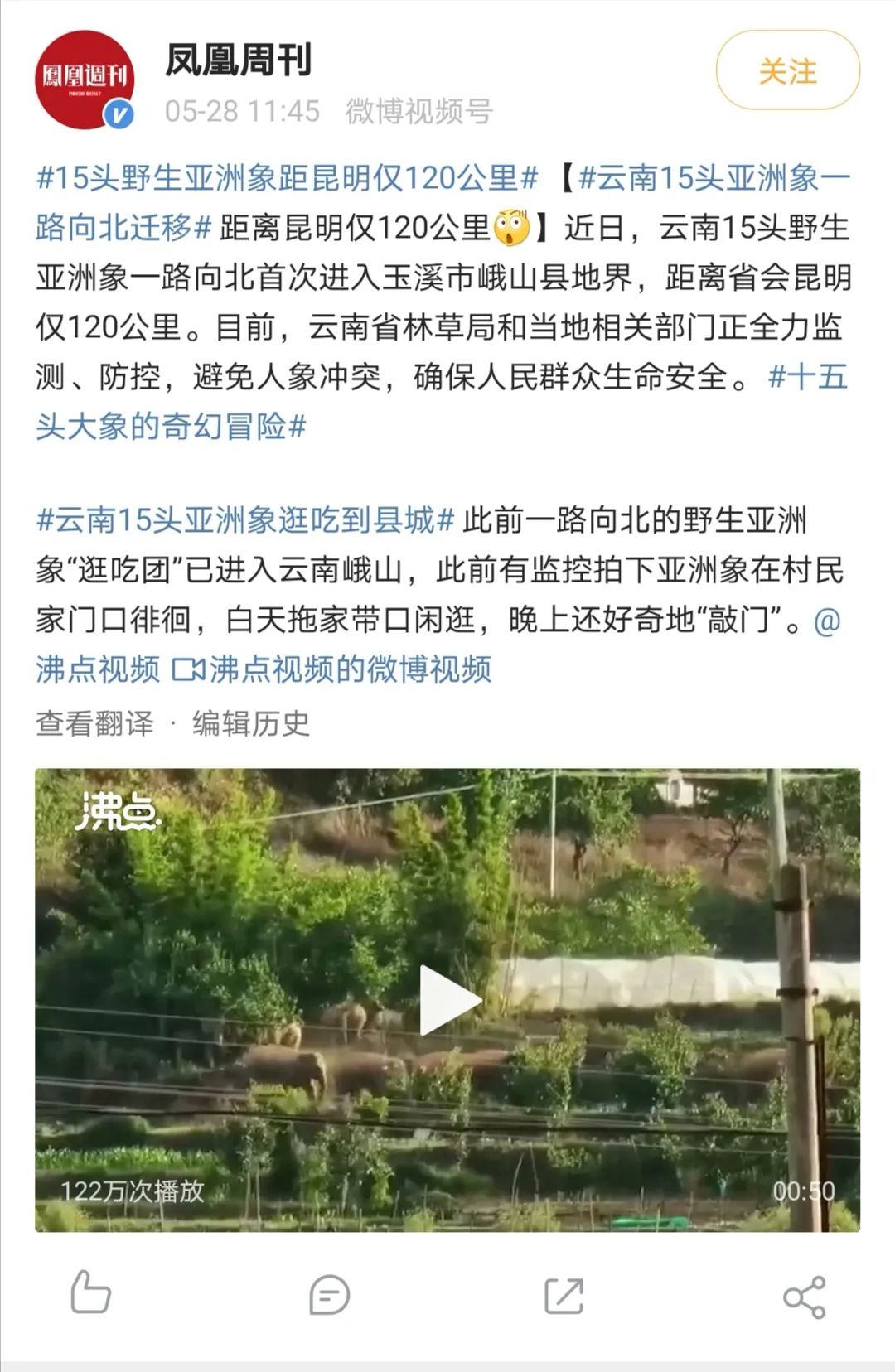Open 凤凰周刊 profile avatar
This screenshot has height=1372, width=895.
click(84, 80)
